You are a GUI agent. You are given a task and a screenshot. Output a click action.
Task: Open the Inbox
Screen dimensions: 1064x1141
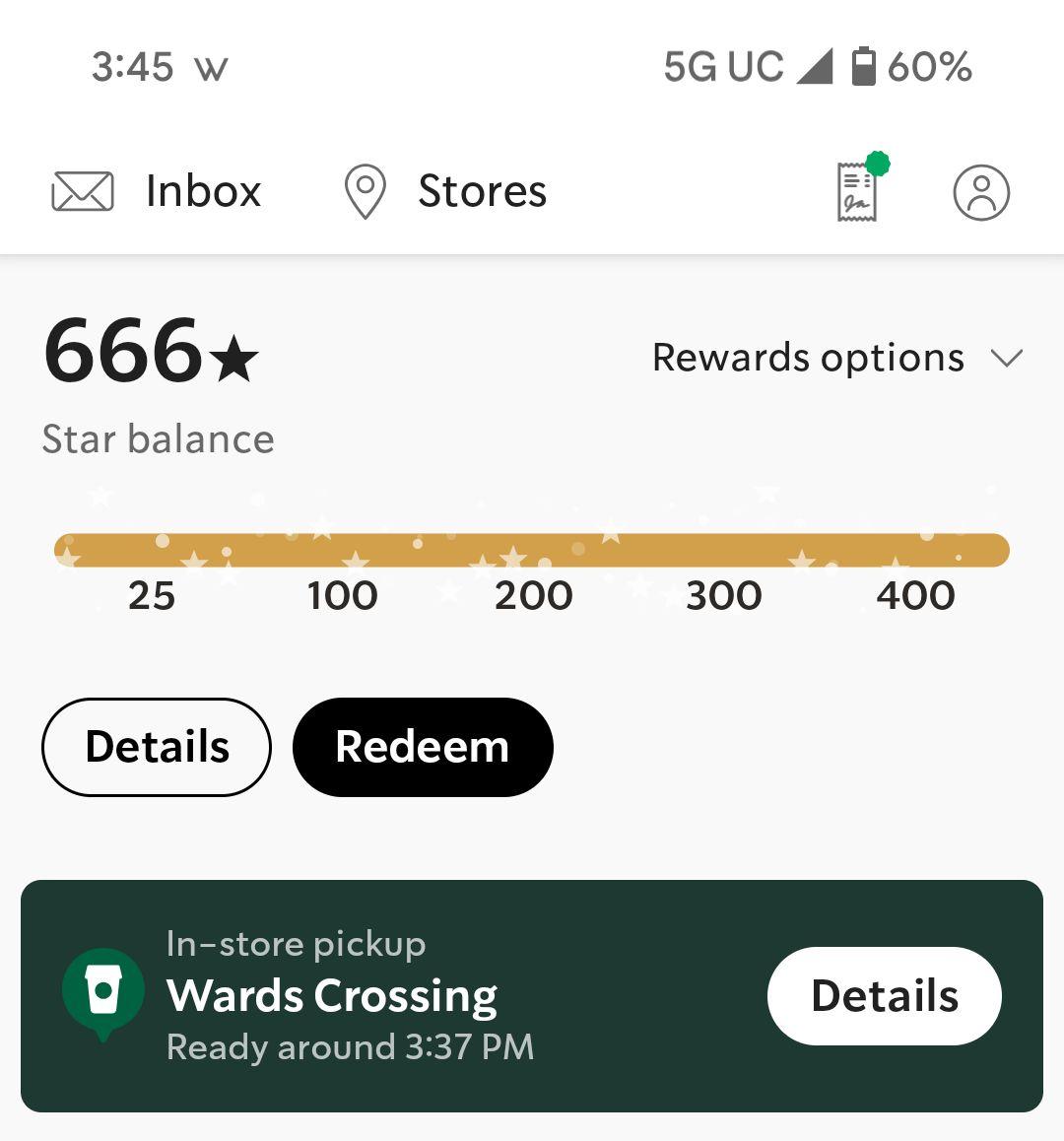coord(158,191)
